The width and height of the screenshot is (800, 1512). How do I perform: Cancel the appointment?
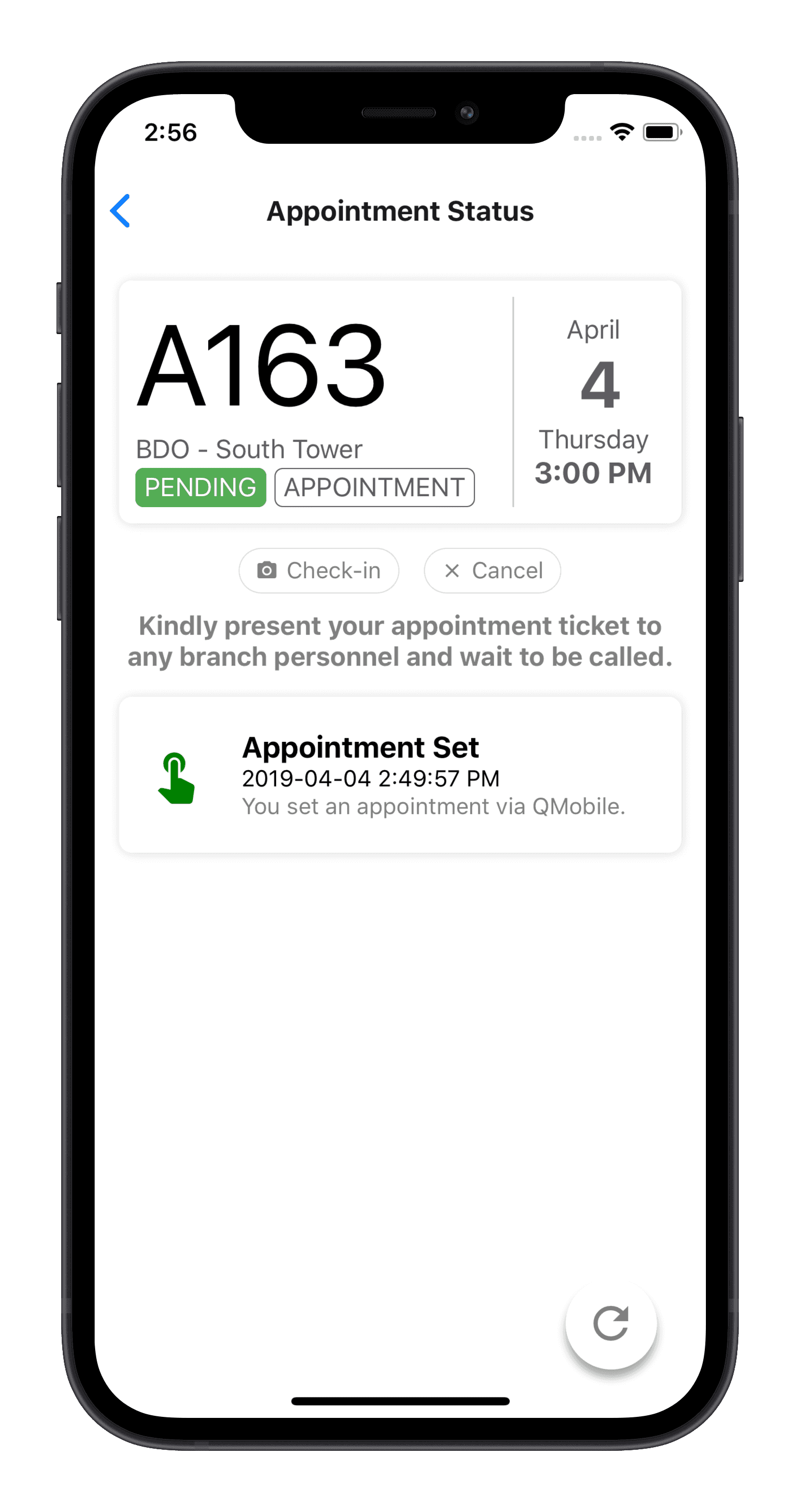coord(492,570)
